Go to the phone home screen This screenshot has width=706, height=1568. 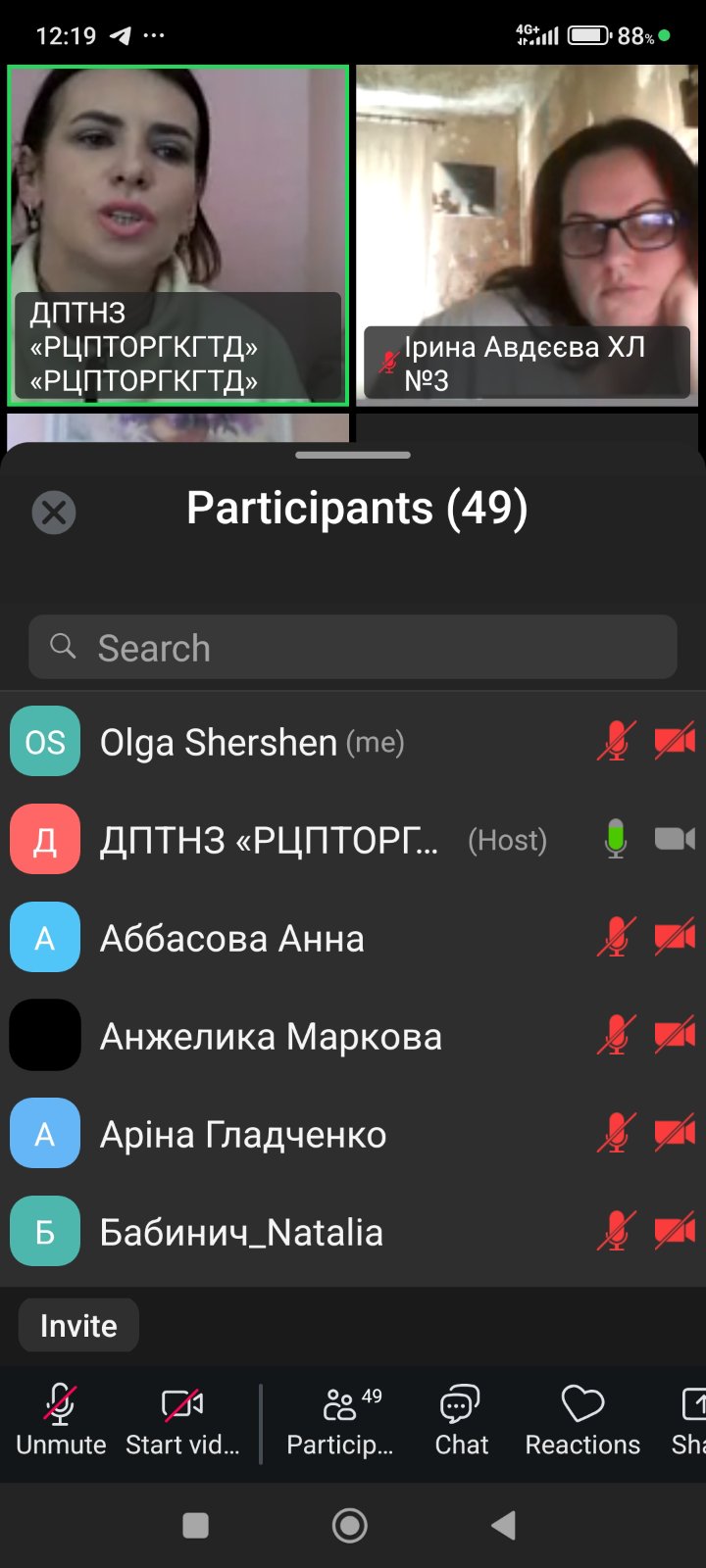pyautogui.click(x=350, y=1525)
